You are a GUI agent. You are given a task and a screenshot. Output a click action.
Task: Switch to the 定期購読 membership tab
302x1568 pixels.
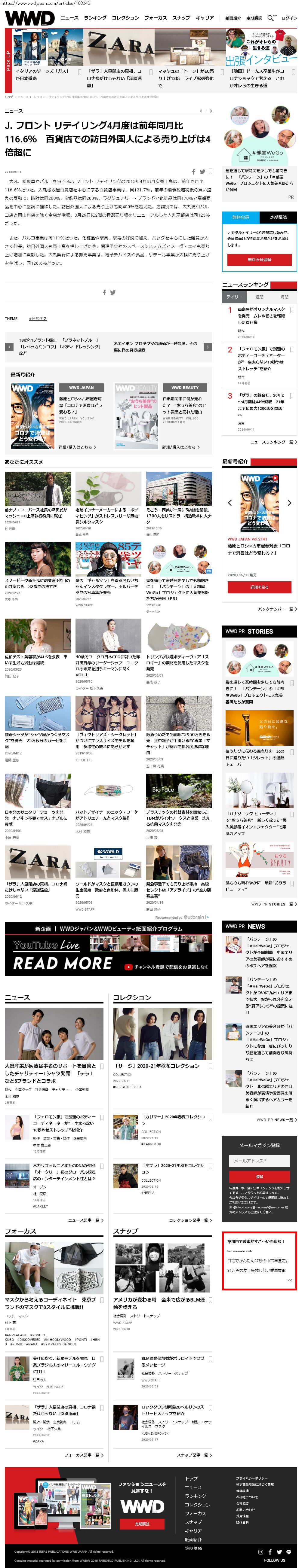coord(278,217)
